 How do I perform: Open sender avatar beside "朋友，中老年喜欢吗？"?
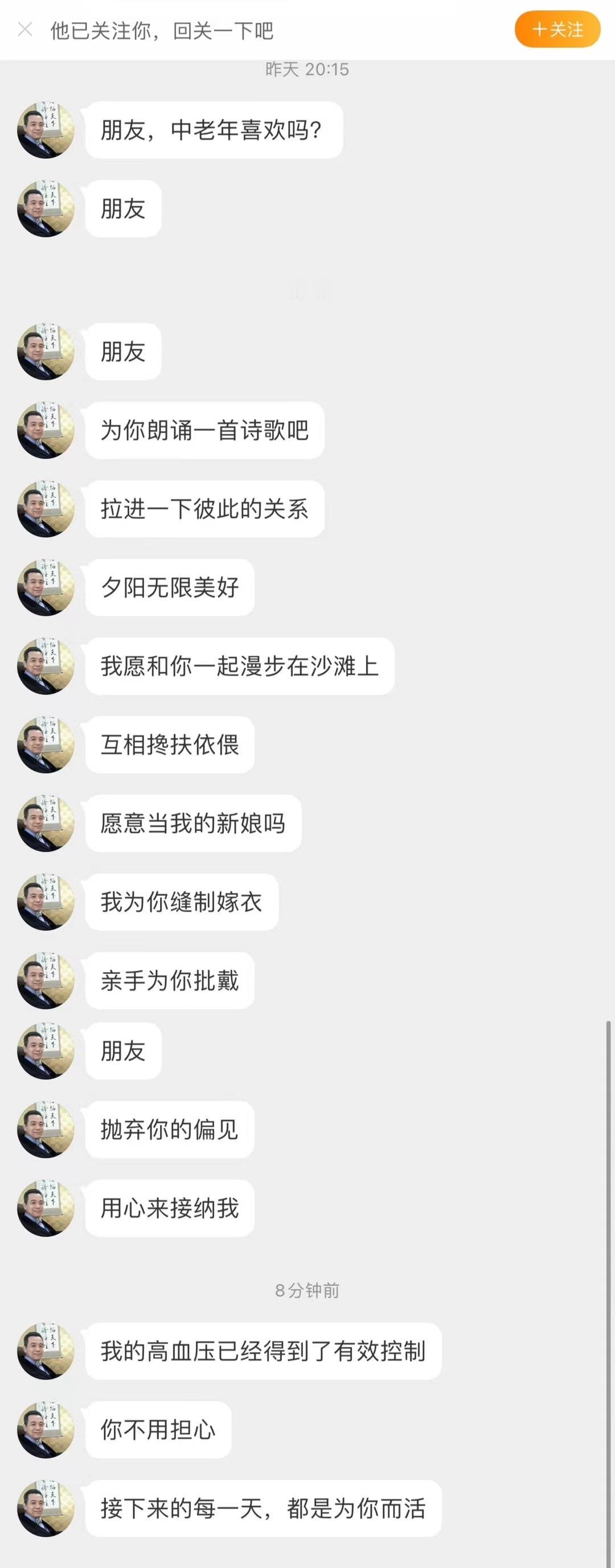pyautogui.click(x=44, y=130)
